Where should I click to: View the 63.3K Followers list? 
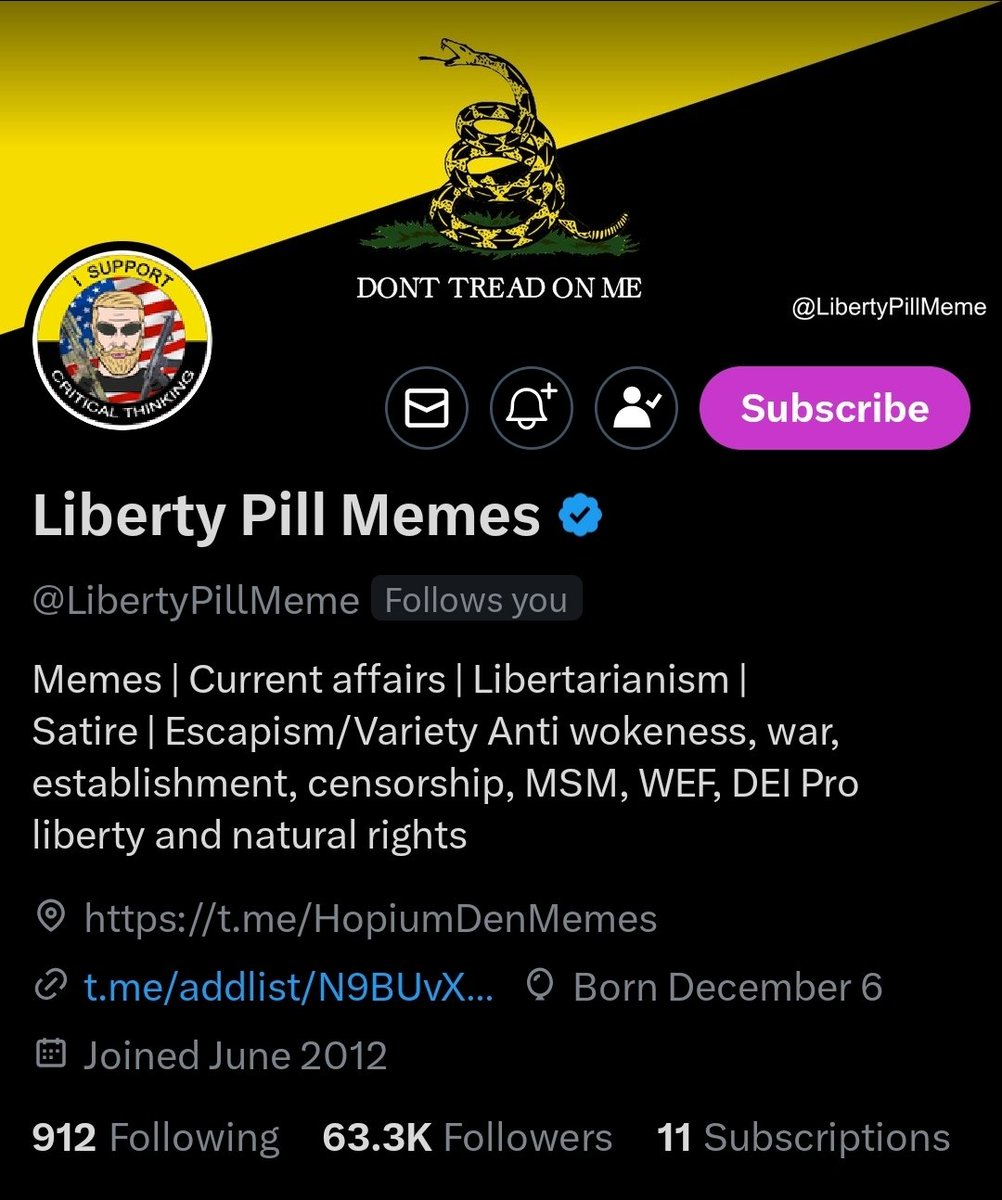pos(467,1137)
